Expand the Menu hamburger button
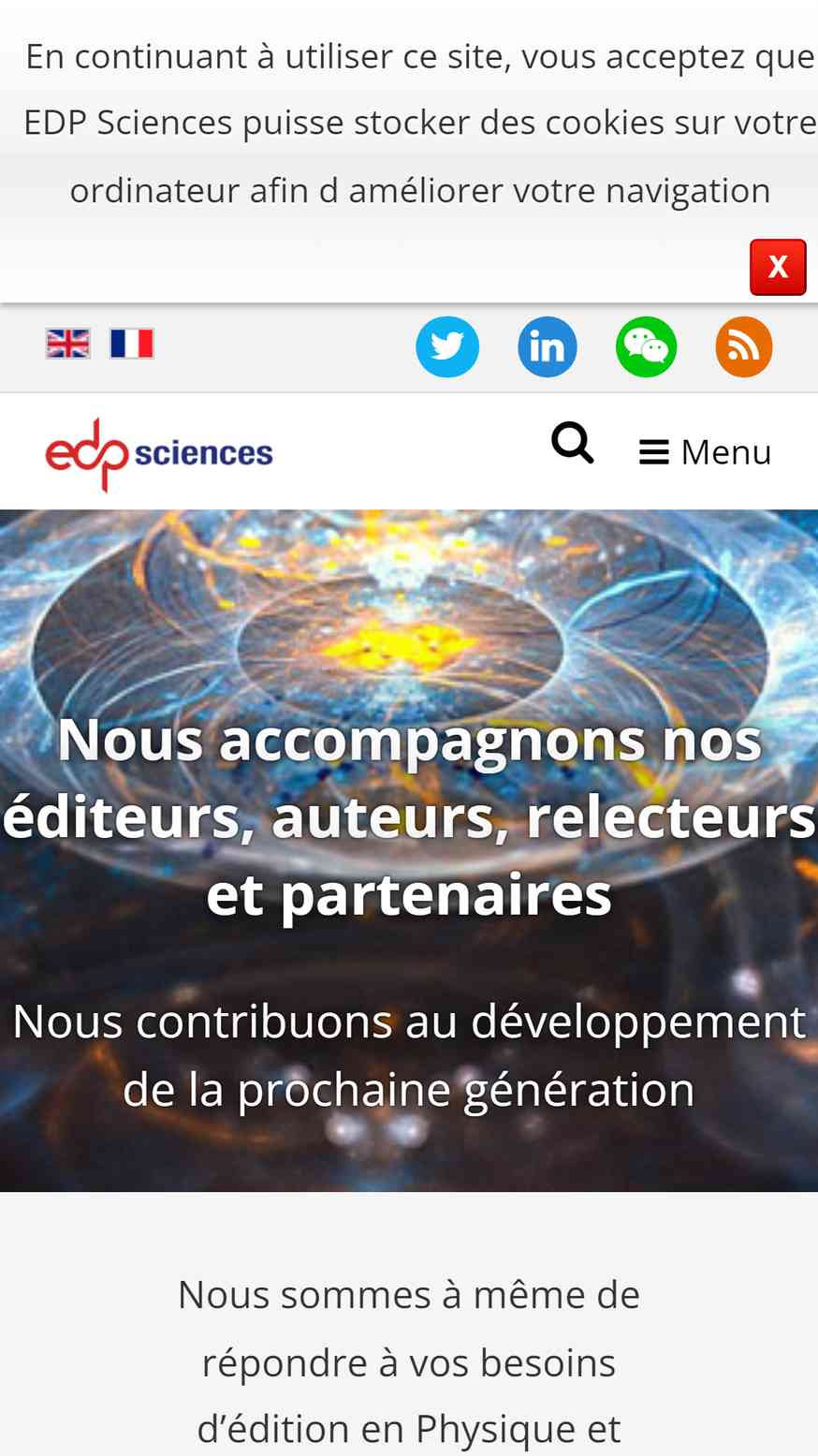Screen dimensions: 818x1456 coord(706,452)
